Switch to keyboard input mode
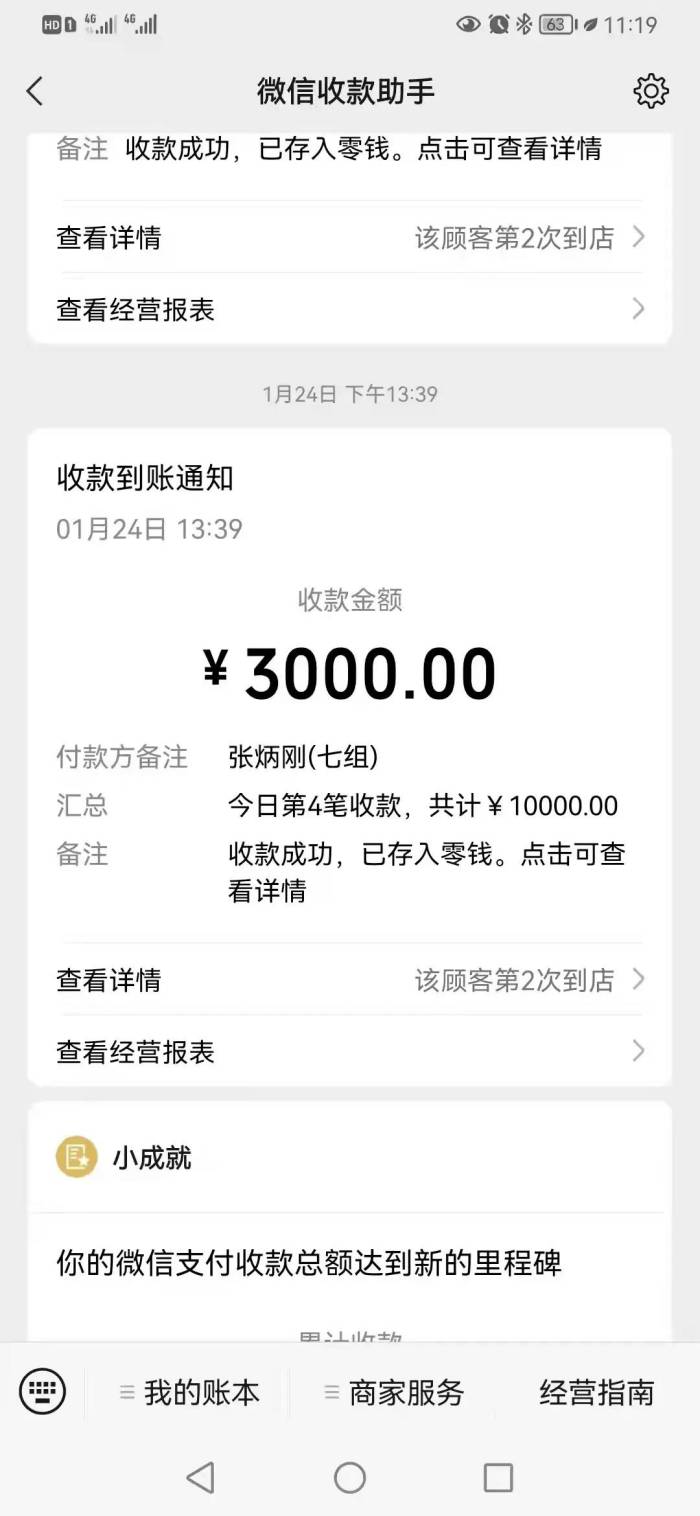700x1516 pixels. tap(43, 1391)
